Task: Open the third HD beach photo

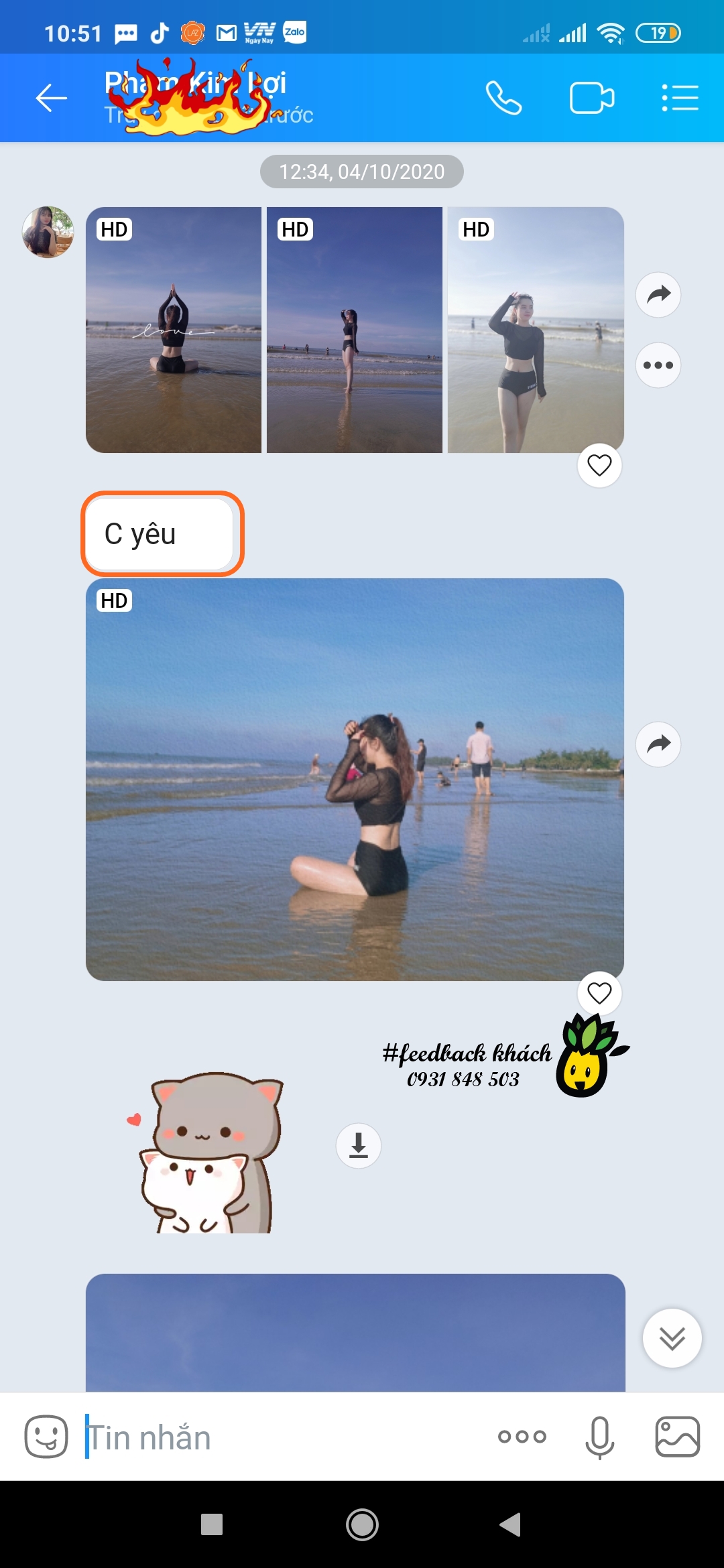Action: pyautogui.click(x=536, y=330)
